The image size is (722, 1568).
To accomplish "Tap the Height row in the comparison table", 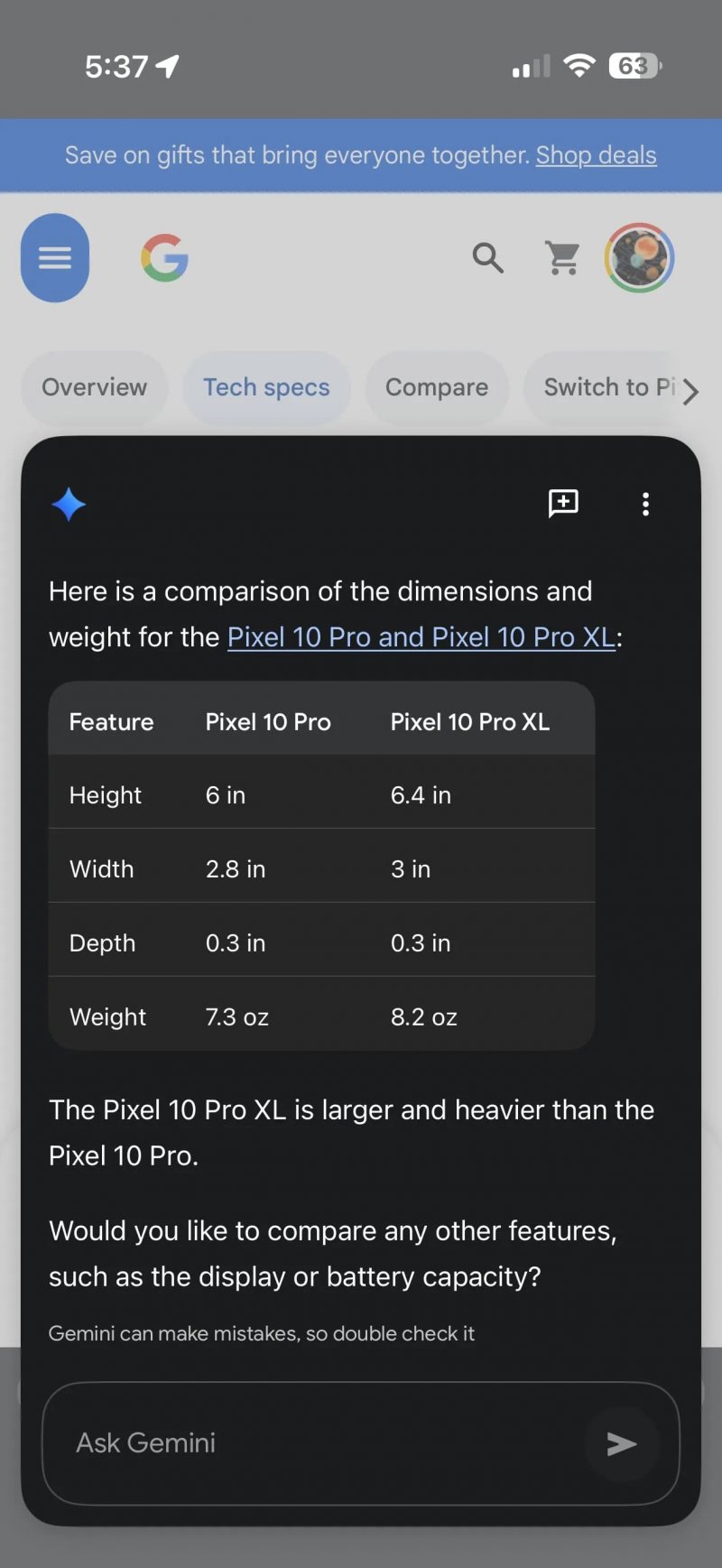I will click(321, 795).
